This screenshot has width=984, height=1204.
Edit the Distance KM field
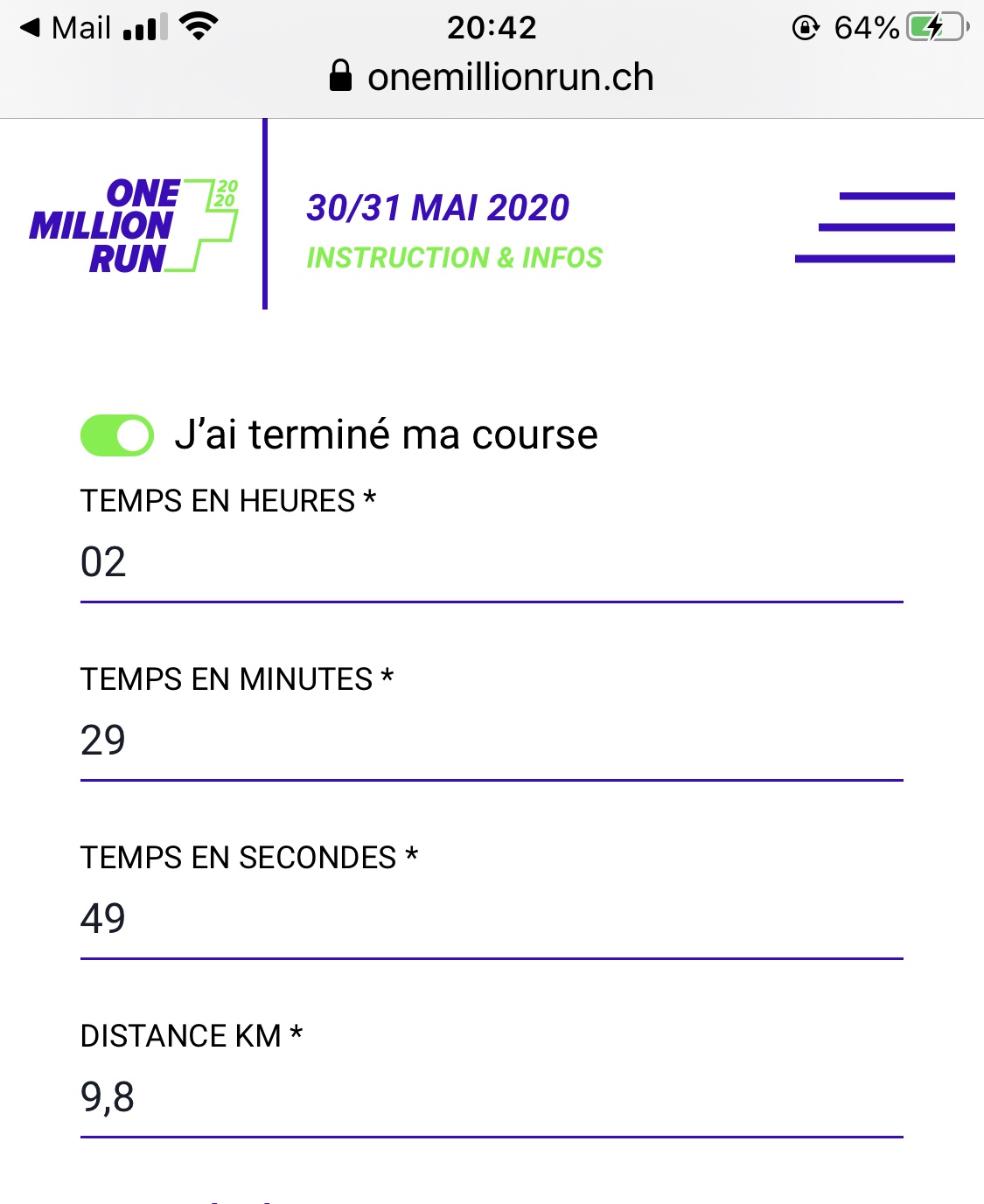490,1097
